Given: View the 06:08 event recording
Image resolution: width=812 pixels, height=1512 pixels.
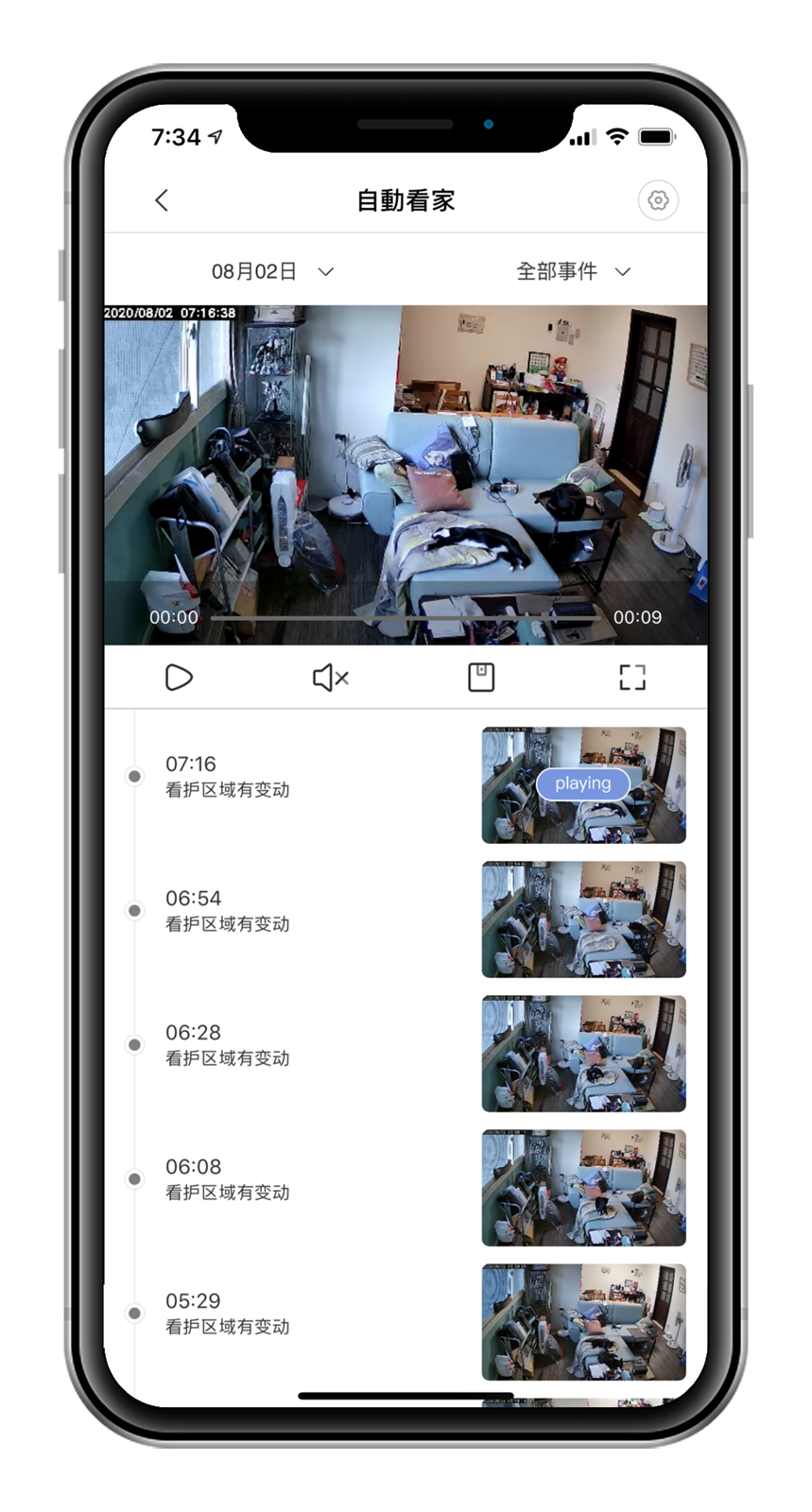Looking at the screenshot, I should [583, 1188].
